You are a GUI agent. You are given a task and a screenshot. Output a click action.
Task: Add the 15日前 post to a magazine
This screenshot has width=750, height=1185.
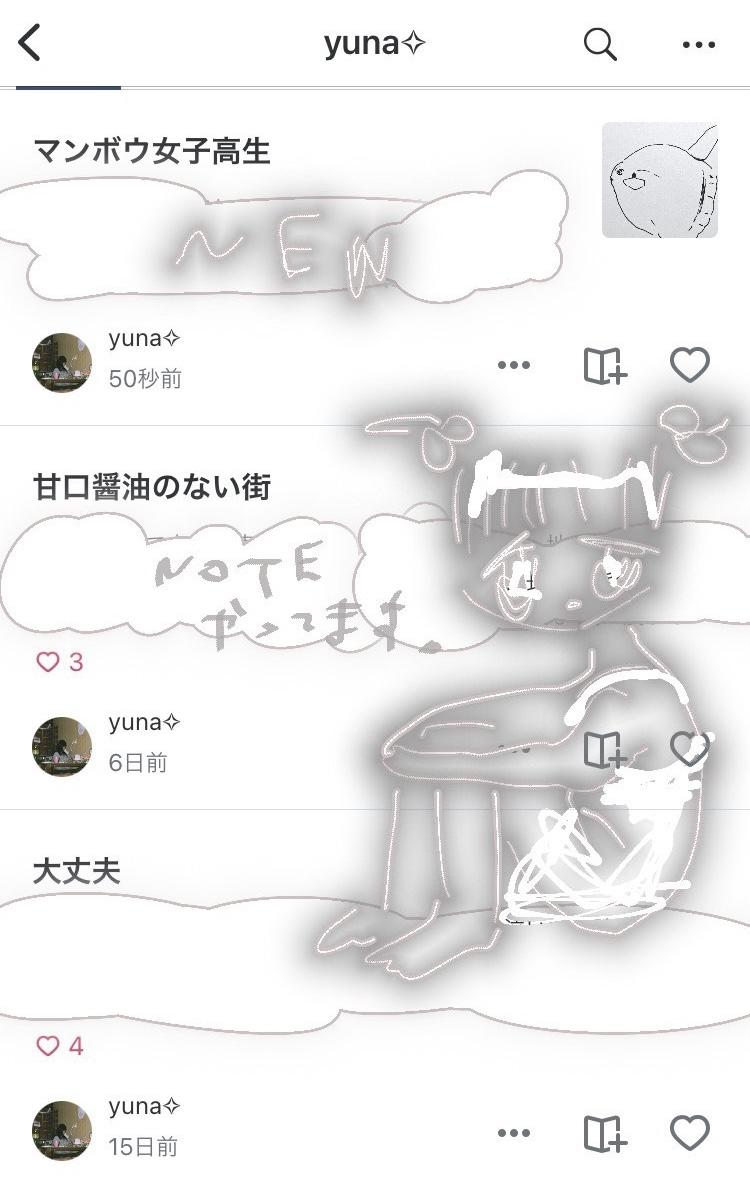604,1133
